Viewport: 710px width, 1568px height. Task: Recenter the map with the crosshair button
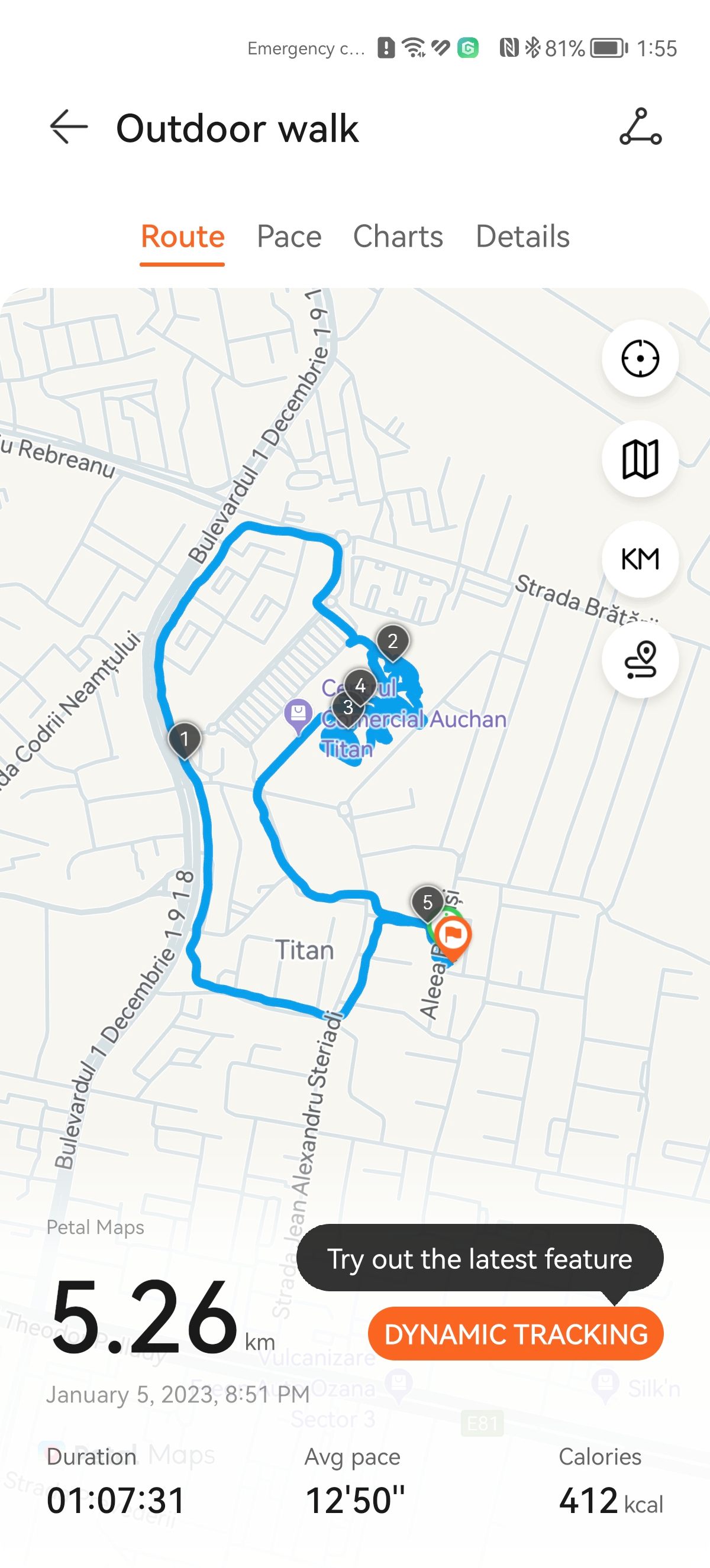(x=640, y=358)
